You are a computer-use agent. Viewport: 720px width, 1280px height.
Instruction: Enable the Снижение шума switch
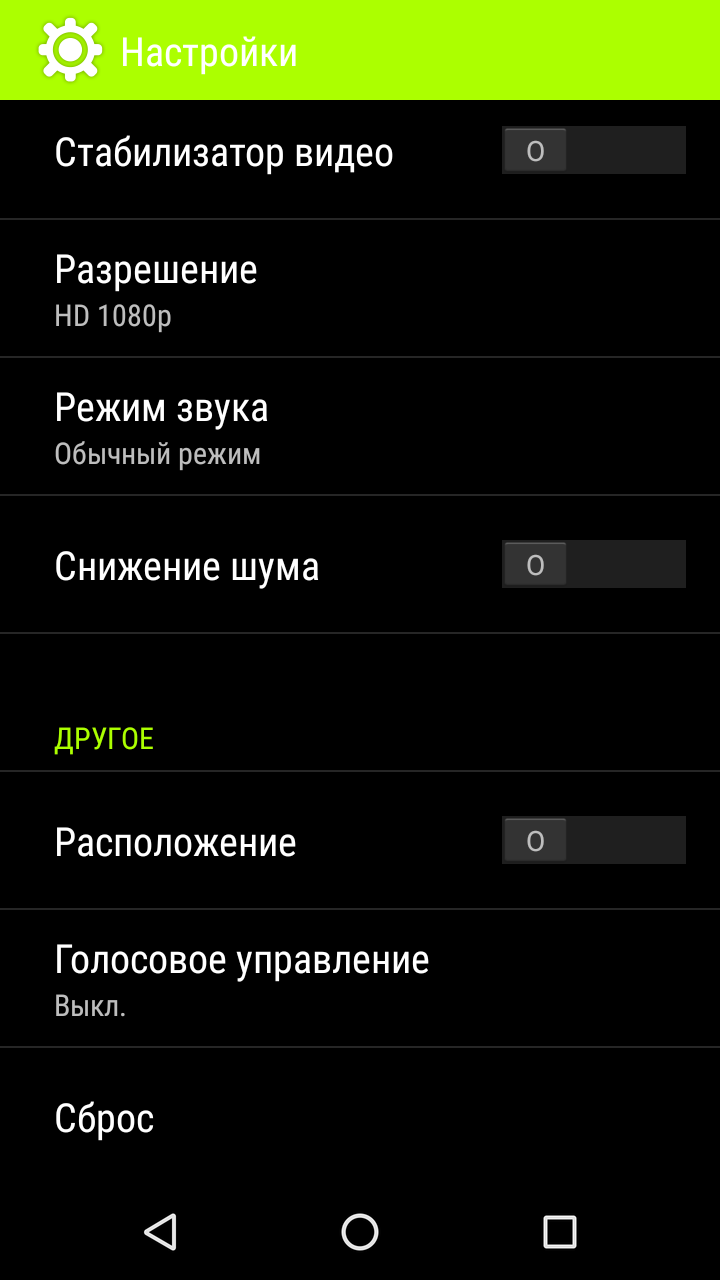[x=593, y=565]
